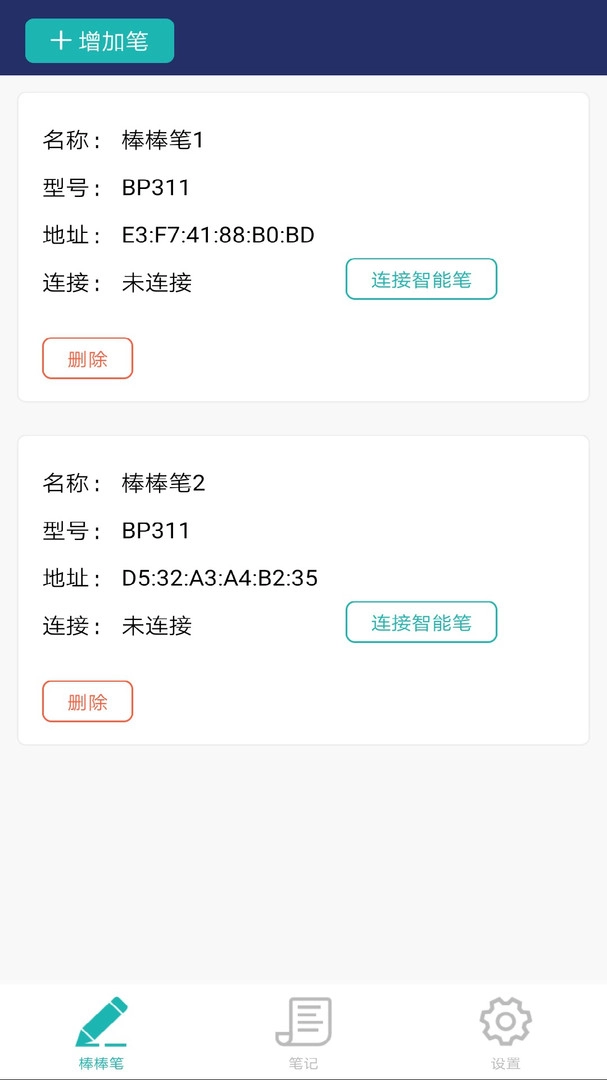Delete the 棒棒笔1 pen entry

tap(87, 359)
